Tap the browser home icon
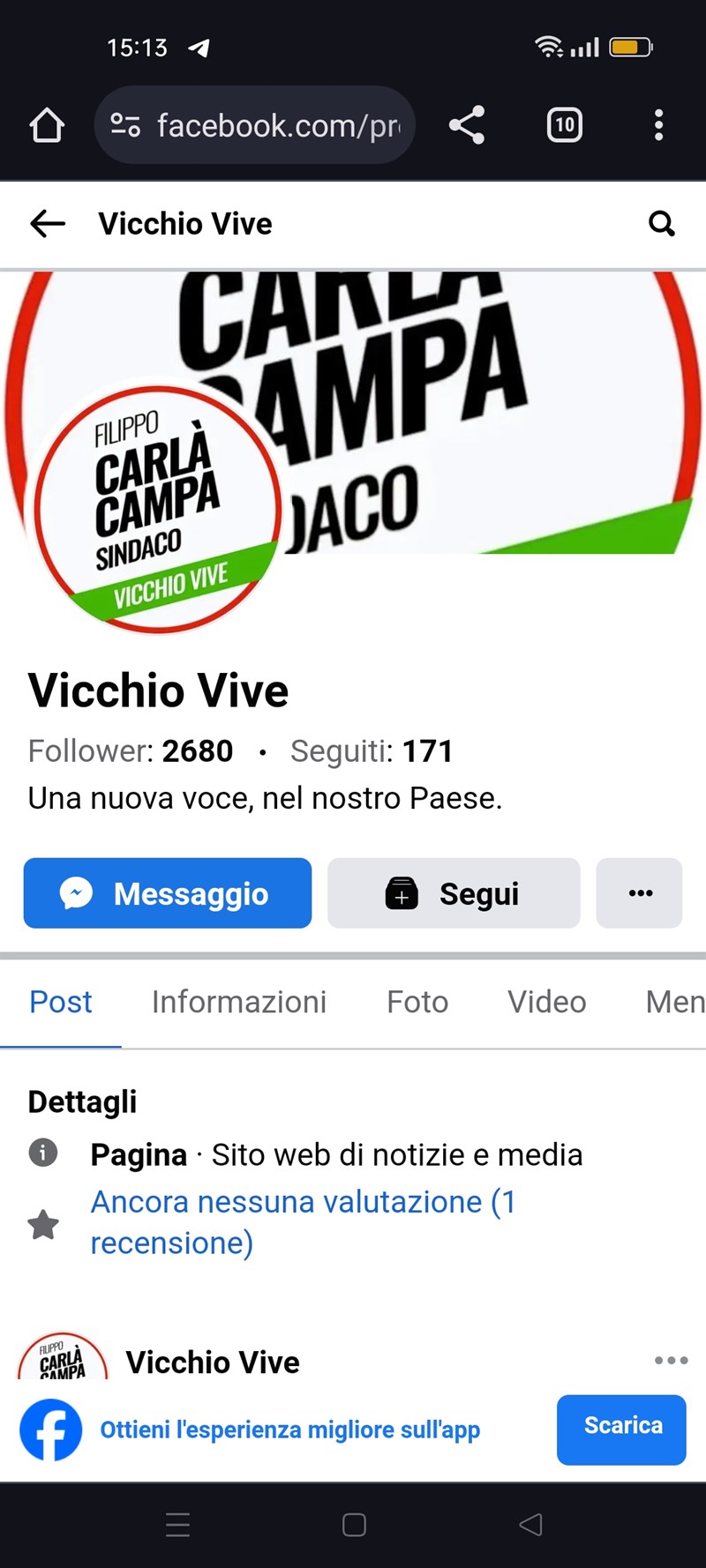 [47, 125]
